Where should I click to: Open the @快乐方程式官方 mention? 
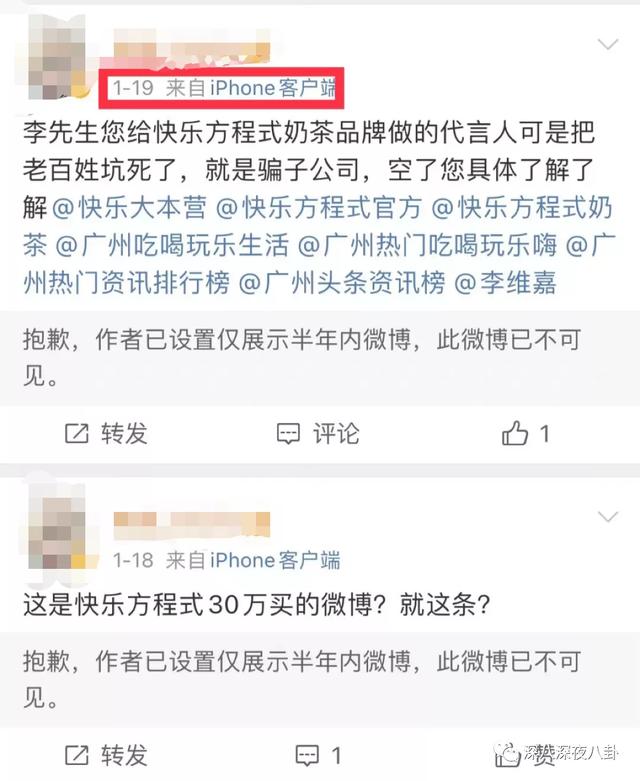(318, 208)
